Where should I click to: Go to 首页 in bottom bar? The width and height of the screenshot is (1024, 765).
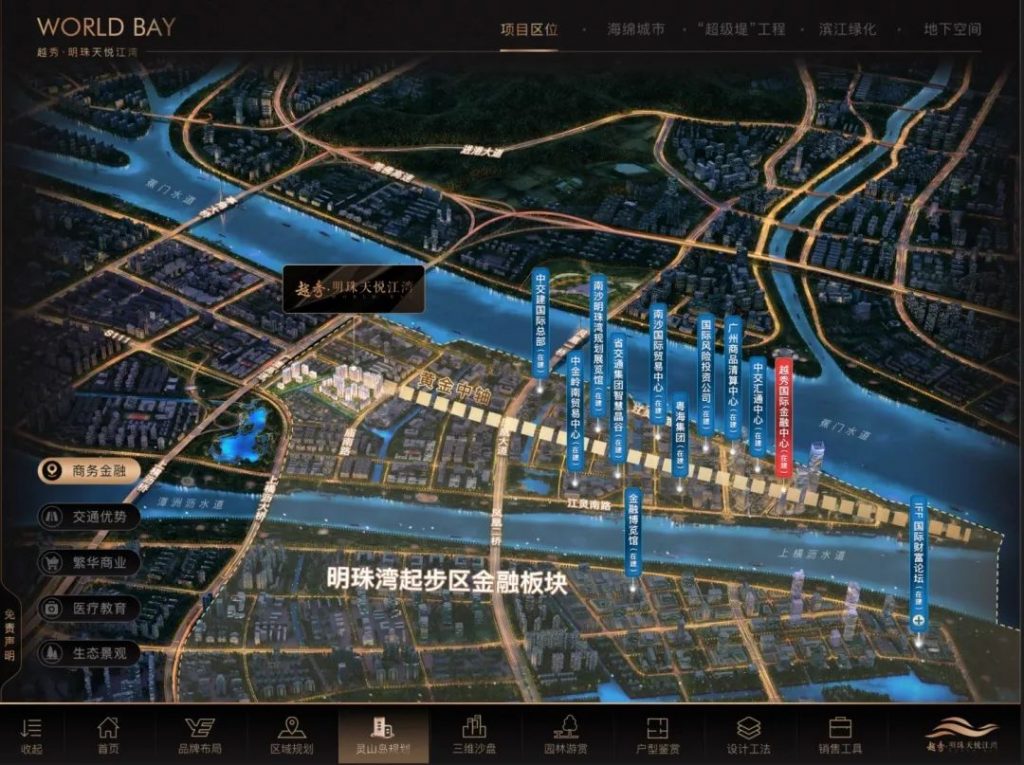point(108,735)
